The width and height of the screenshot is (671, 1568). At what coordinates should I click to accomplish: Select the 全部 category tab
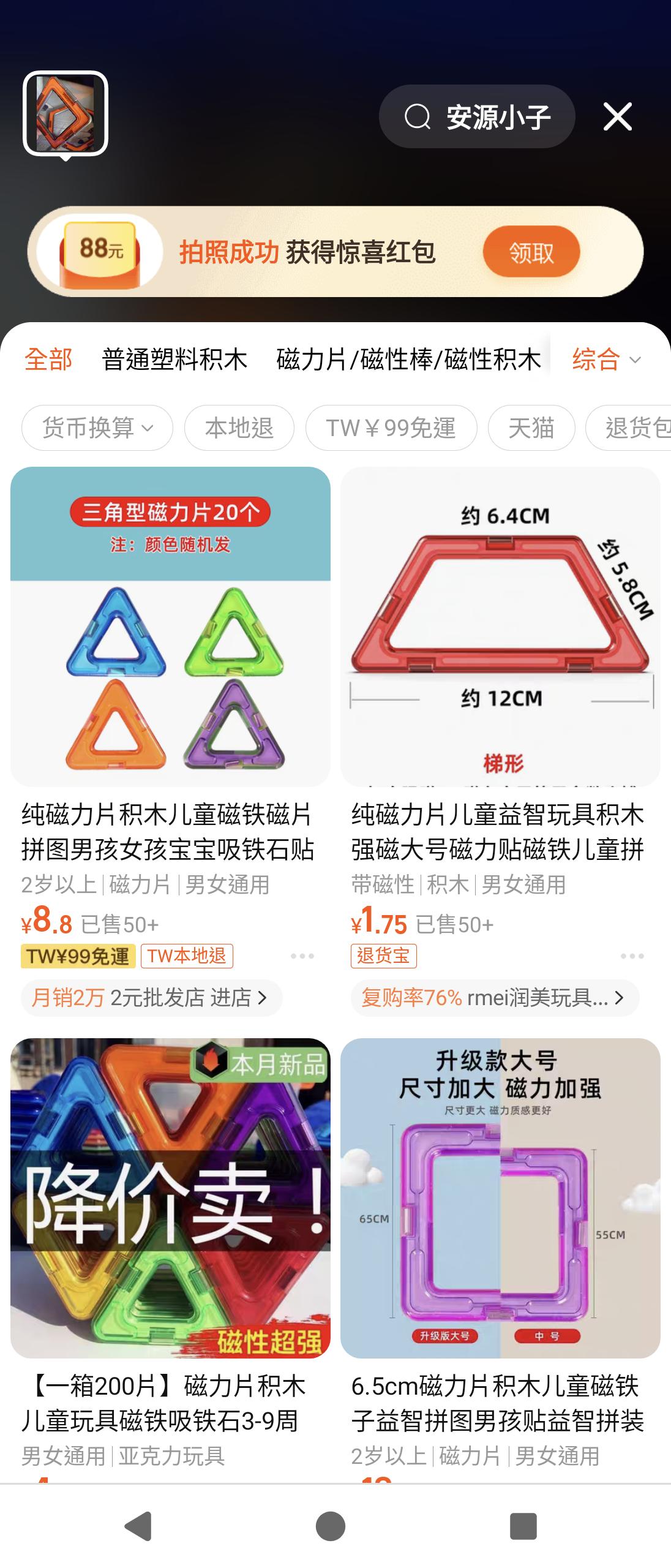pyautogui.click(x=48, y=360)
